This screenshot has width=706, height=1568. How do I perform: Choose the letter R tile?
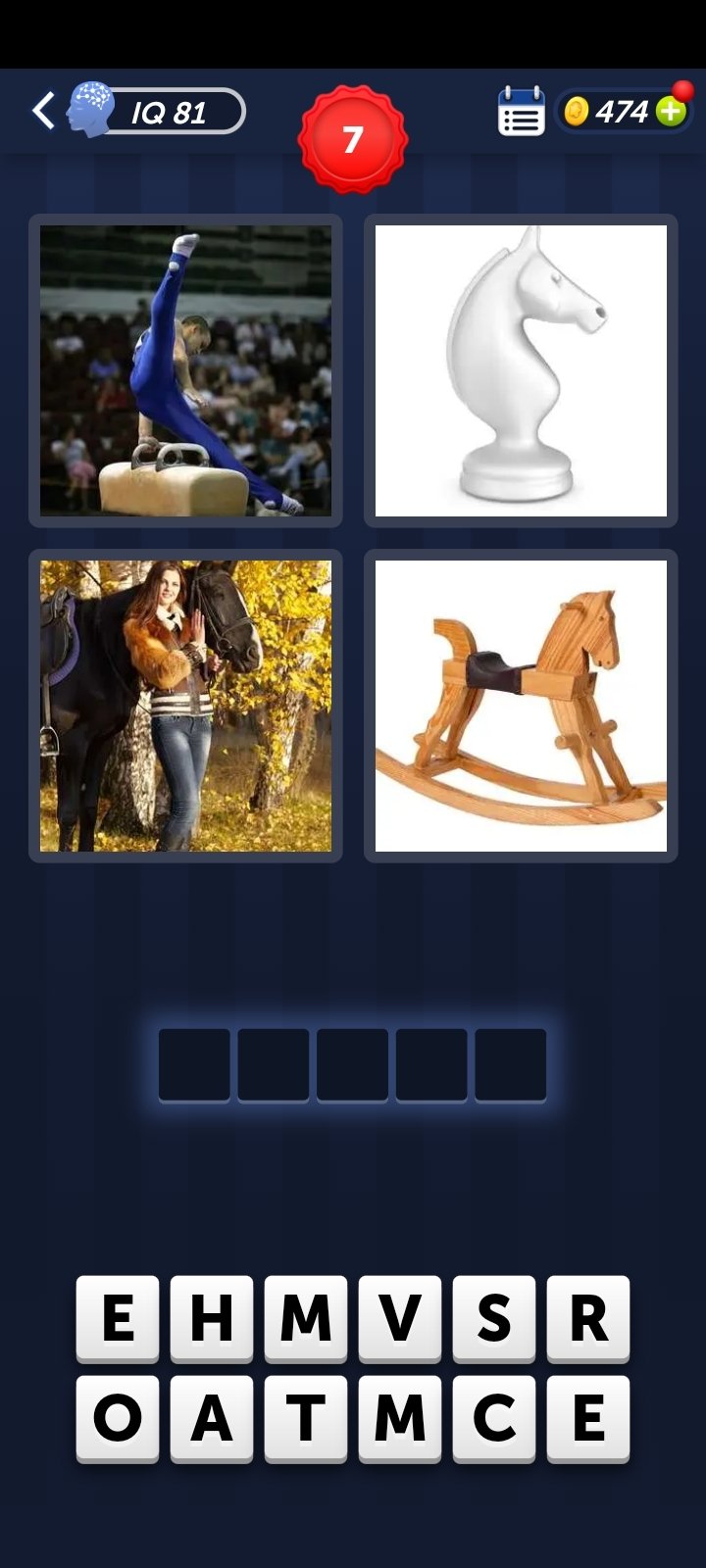pyautogui.click(x=588, y=1317)
